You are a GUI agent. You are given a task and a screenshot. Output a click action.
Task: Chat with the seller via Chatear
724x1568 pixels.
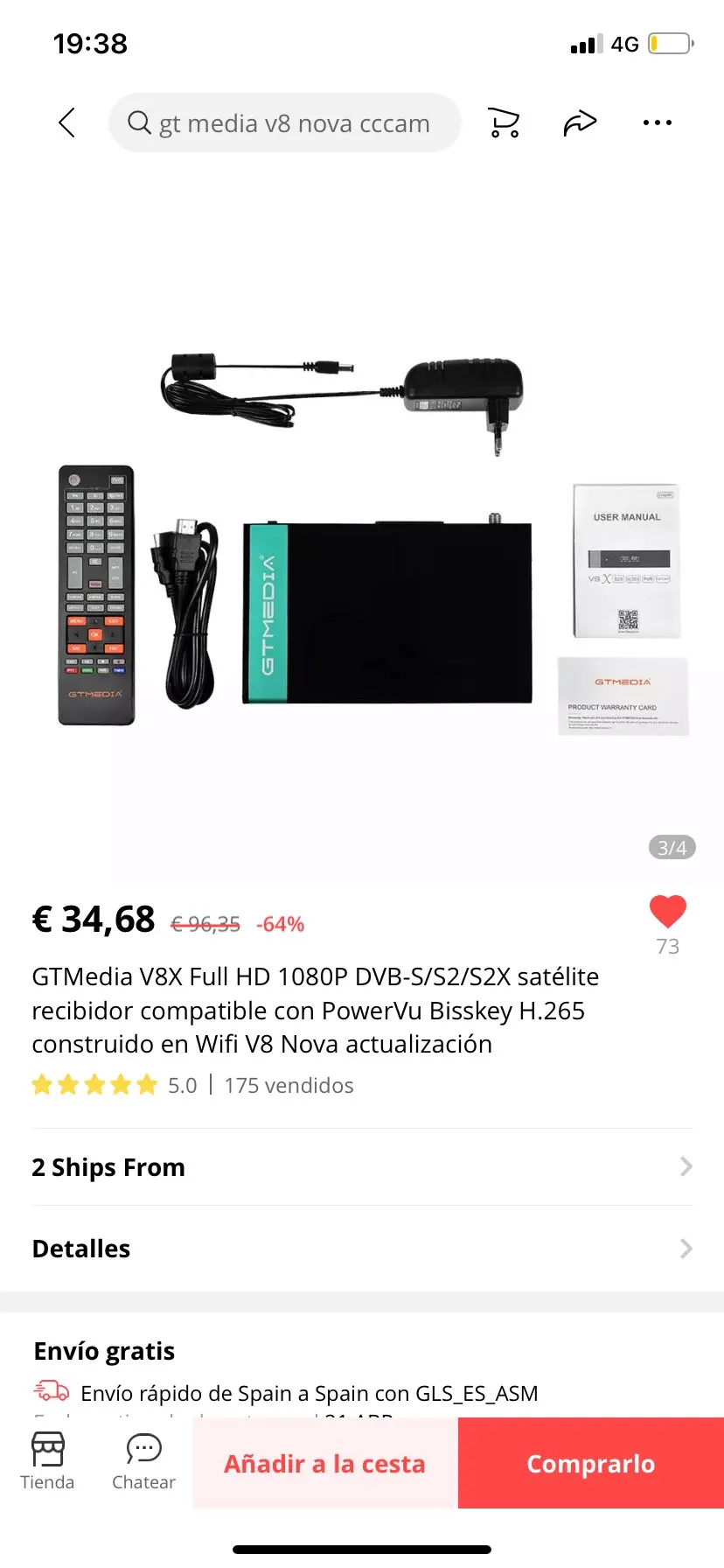[x=143, y=1461]
